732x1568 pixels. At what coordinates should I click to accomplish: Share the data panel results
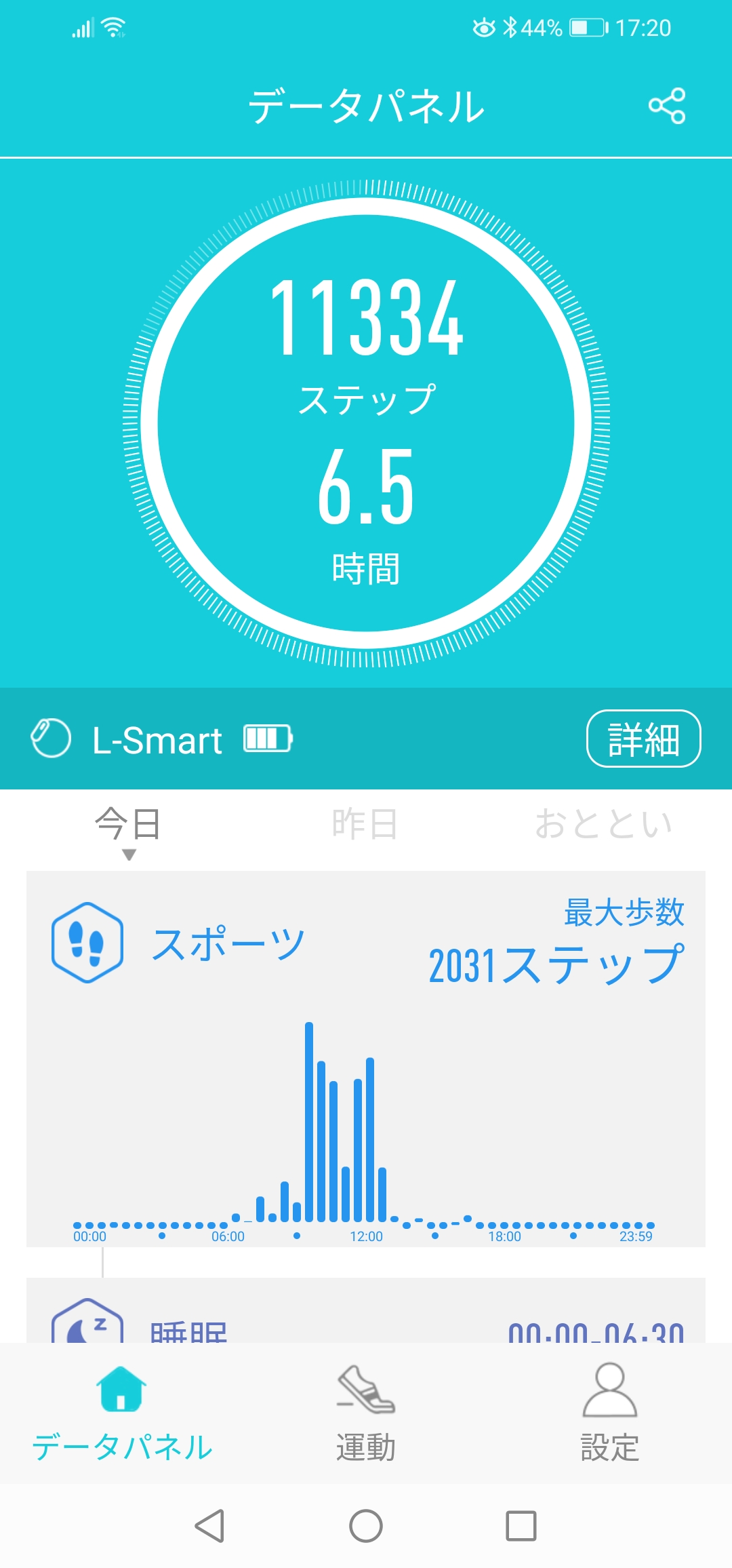(667, 106)
